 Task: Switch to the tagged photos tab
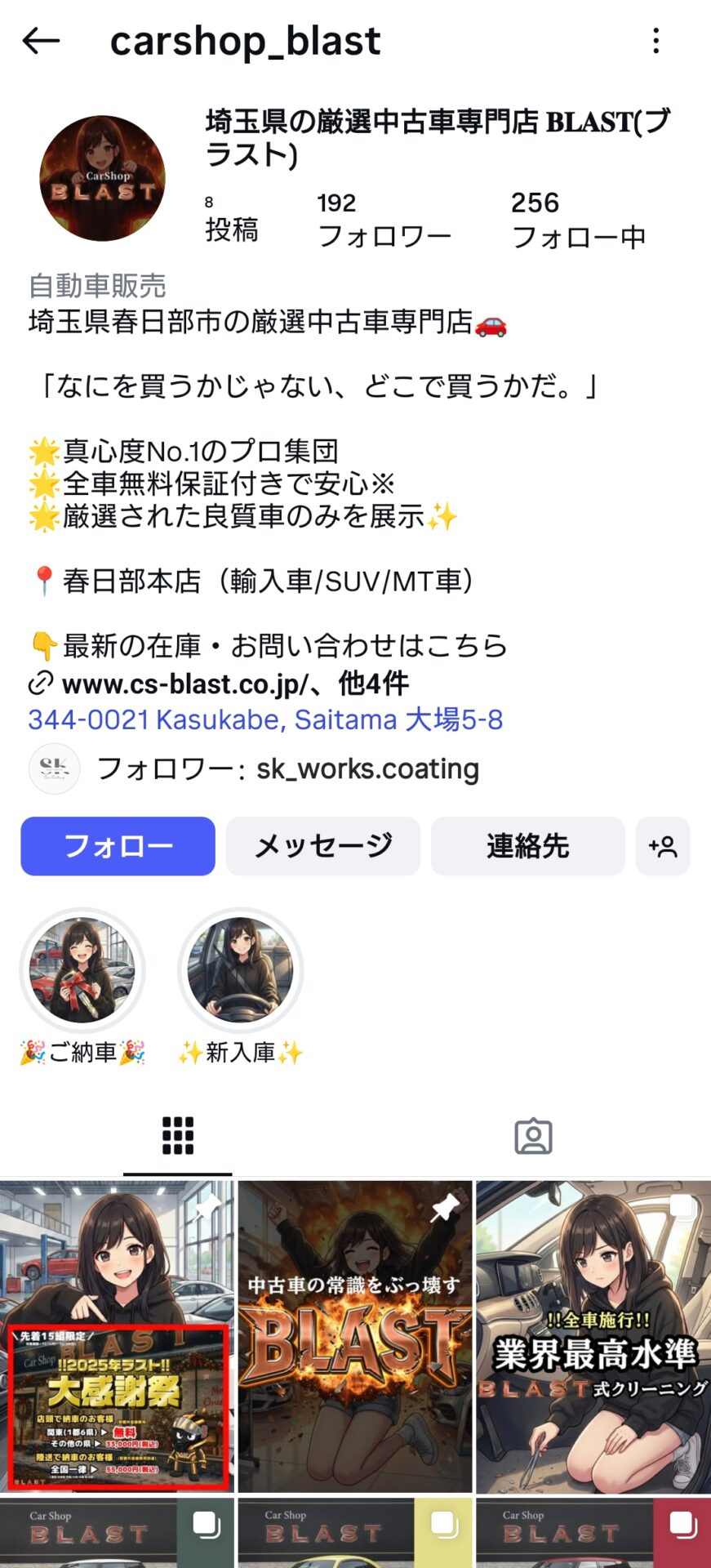tap(533, 1136)
